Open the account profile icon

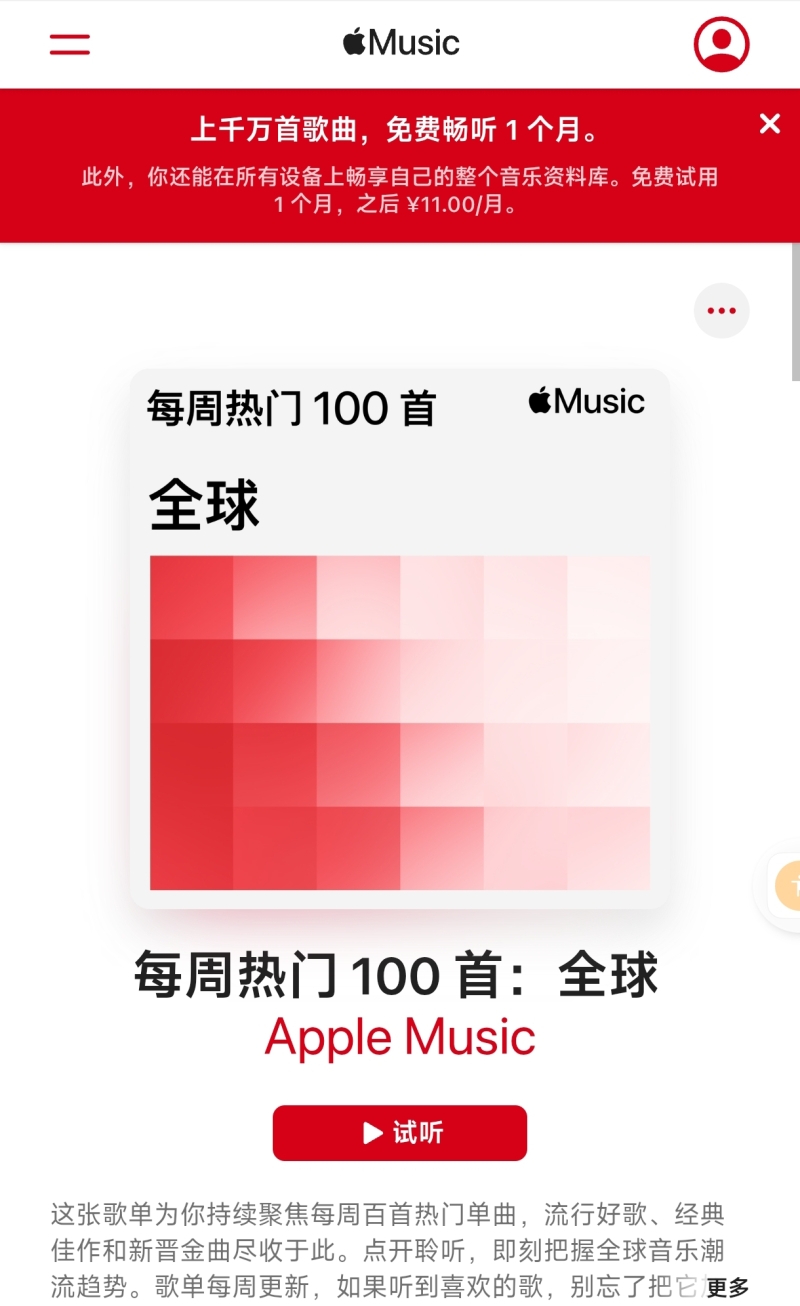point(721,44)
